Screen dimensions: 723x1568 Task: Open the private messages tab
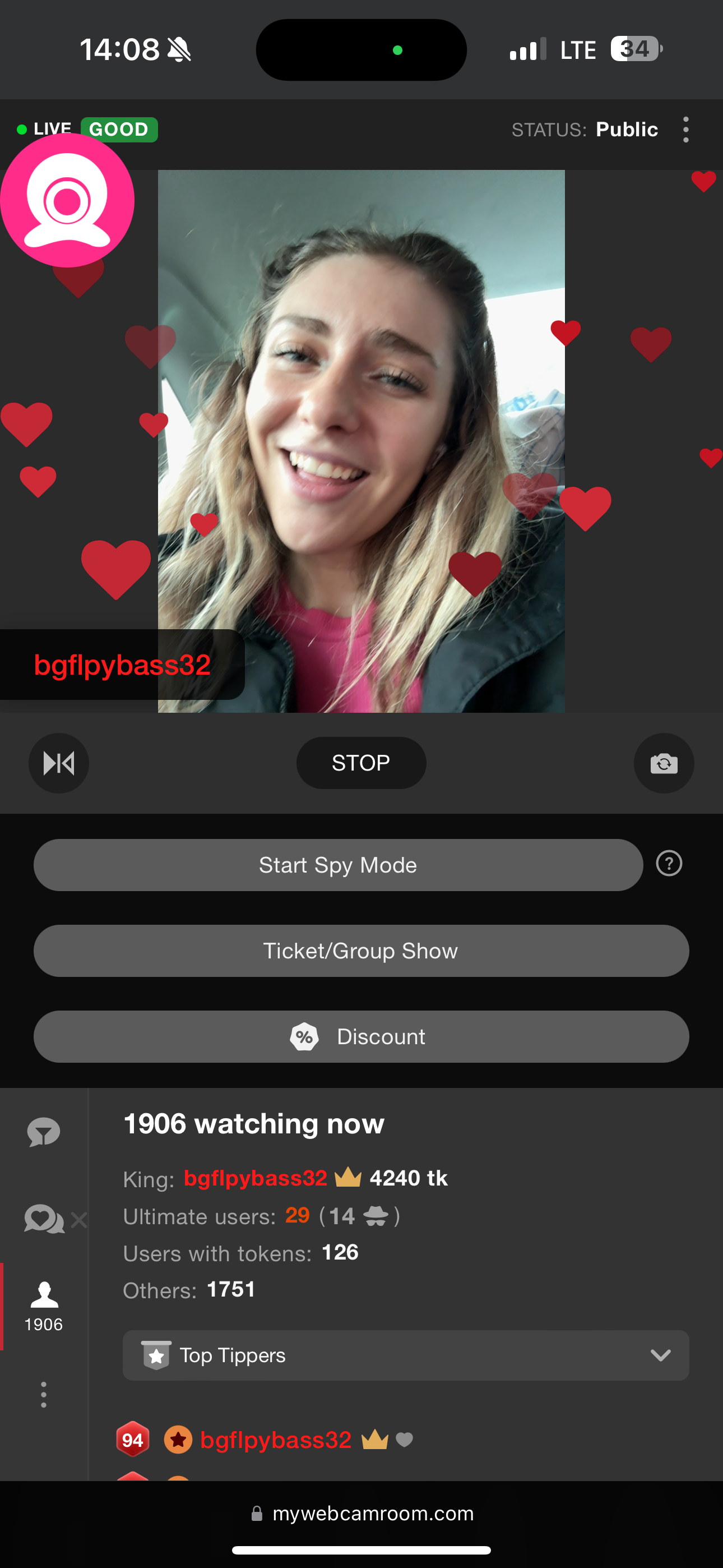pos(44,1219)
